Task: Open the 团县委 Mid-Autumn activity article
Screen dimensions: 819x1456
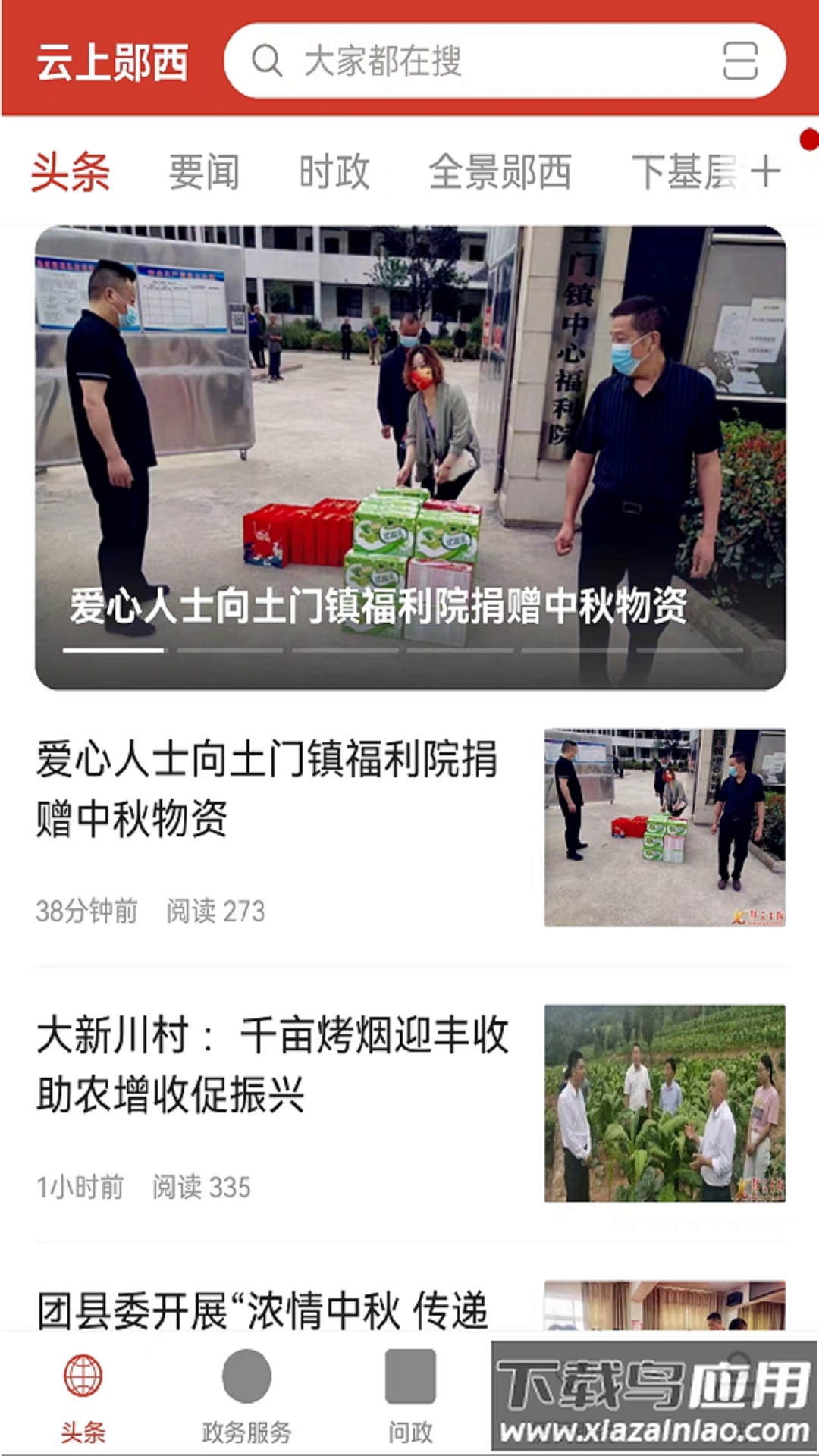Action: pos(265,1304)
